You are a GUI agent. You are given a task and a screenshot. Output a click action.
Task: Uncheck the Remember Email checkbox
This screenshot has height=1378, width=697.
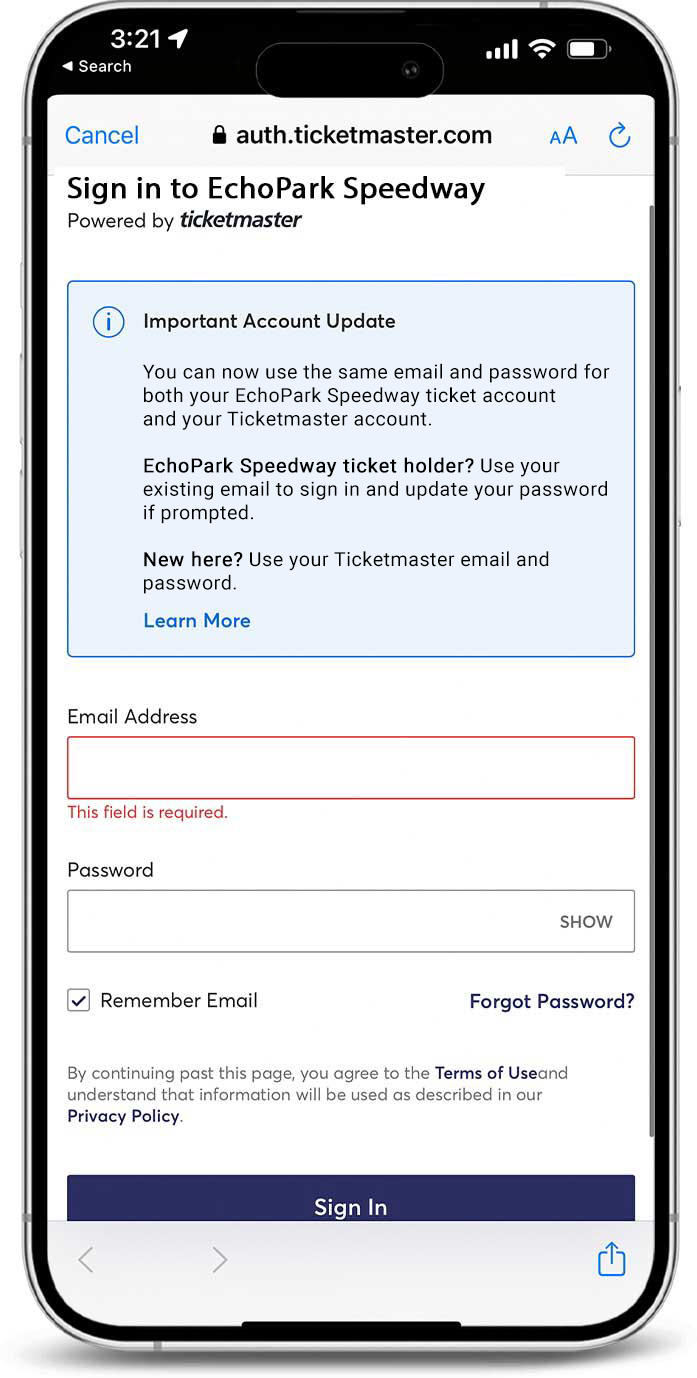point(79,1000)
